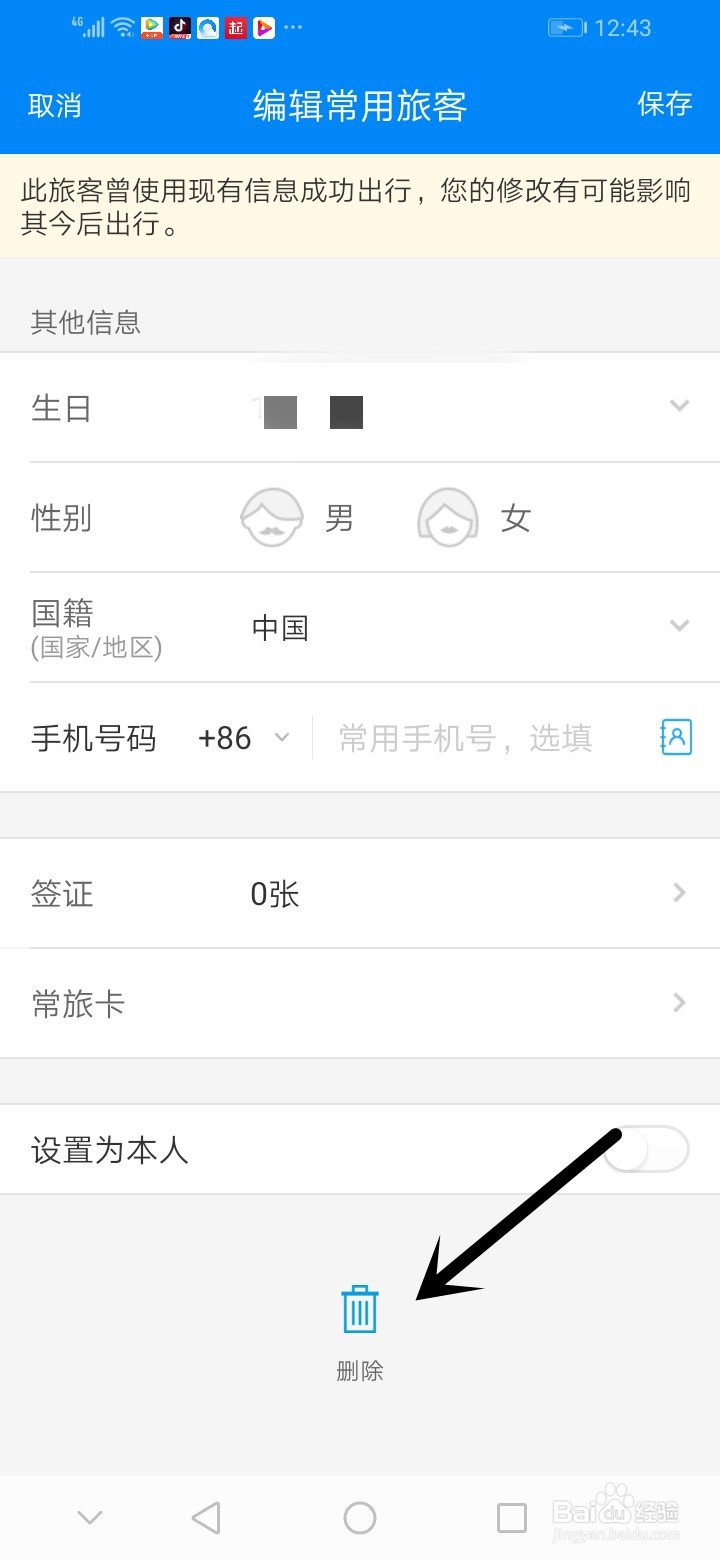The image size is (720, 1560).
Task: Choose 女 as gender
Action: pos(516,518)
